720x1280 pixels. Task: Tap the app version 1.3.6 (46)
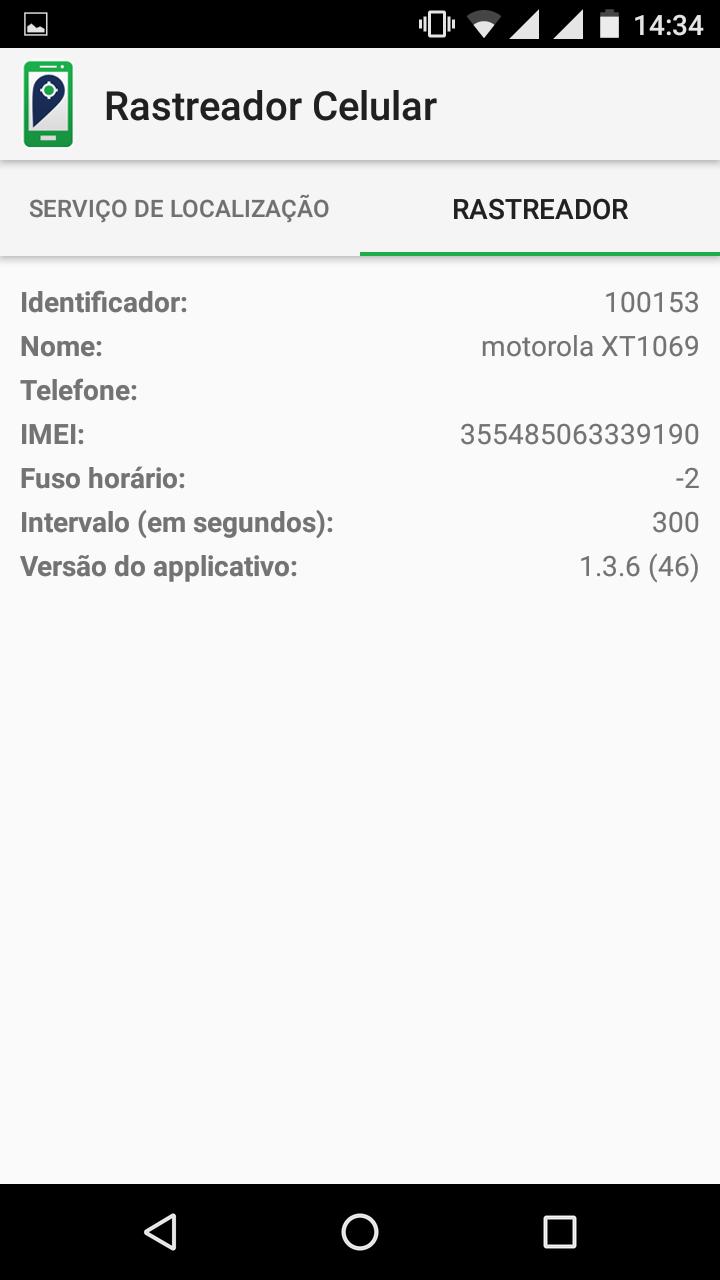(638, 566)
